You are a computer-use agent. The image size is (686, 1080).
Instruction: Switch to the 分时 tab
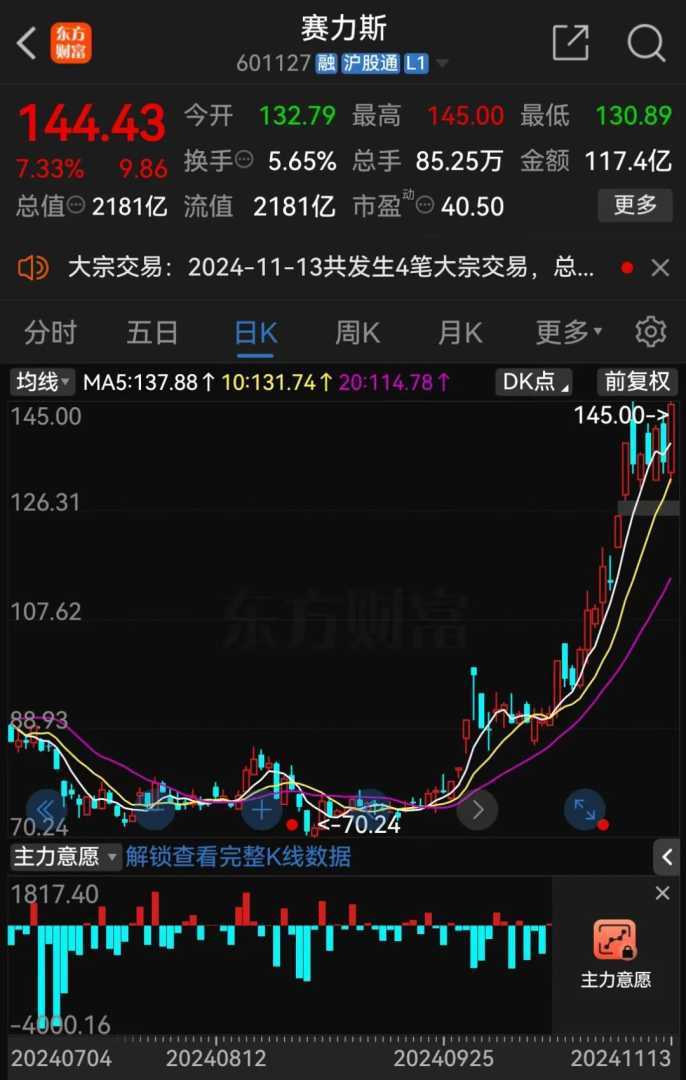[50, 332]
